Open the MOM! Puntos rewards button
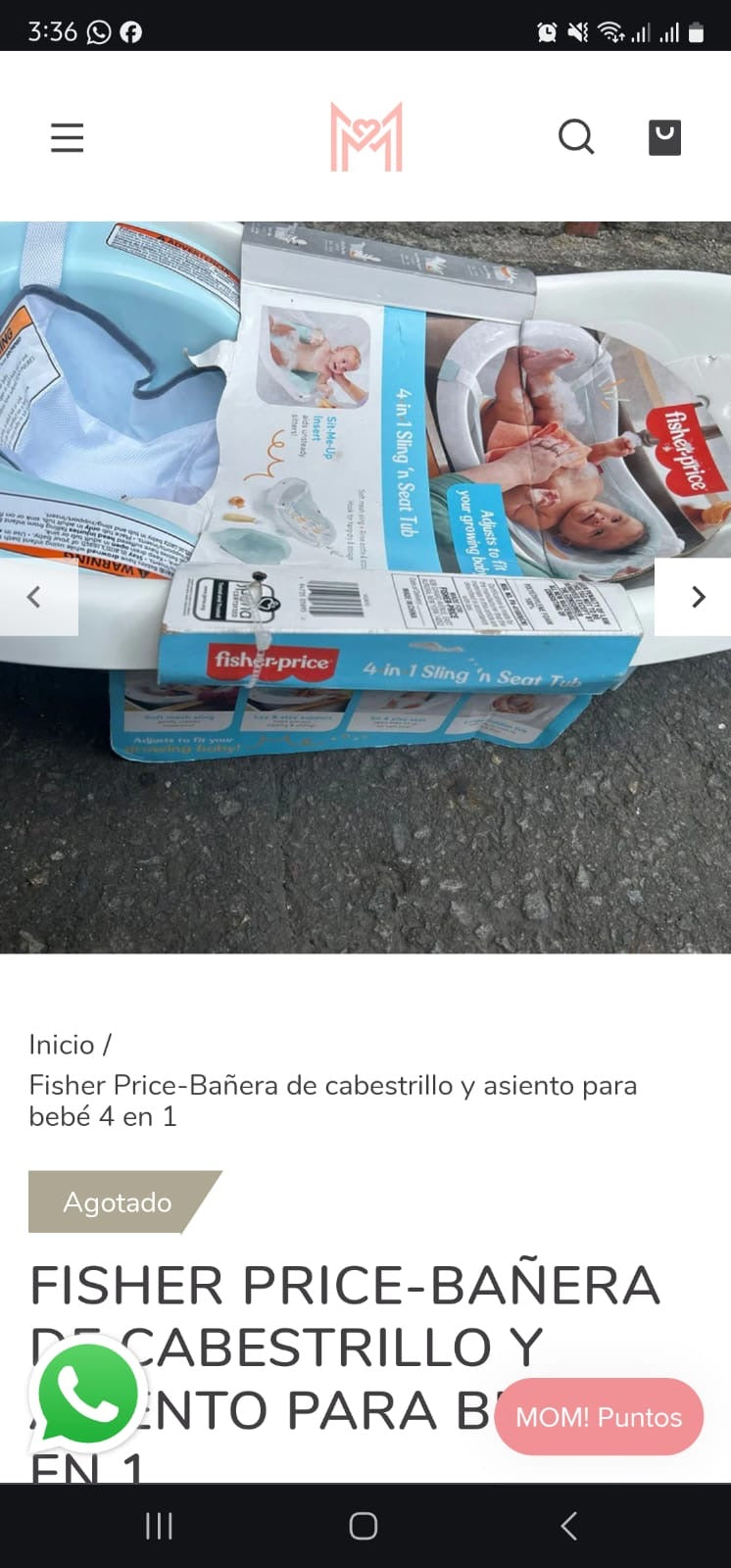 click(x=599, y=1417)
